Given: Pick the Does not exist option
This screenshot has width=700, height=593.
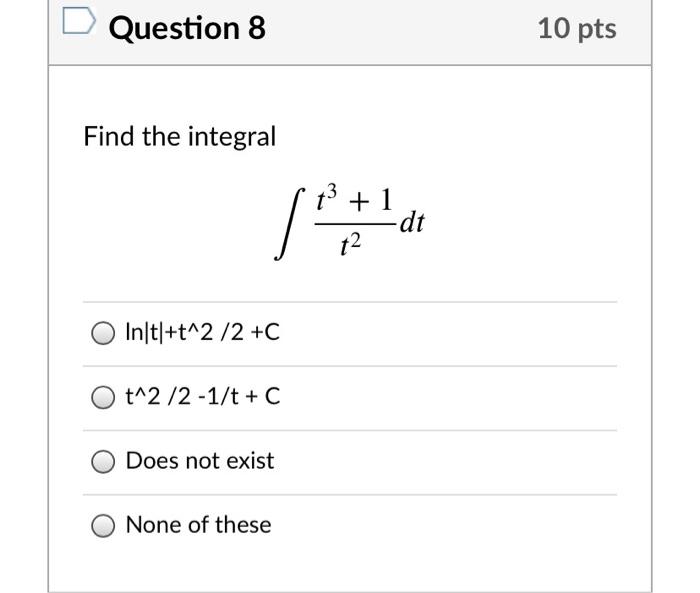Looking at the screenshot, I should click(x=103, y=461).
